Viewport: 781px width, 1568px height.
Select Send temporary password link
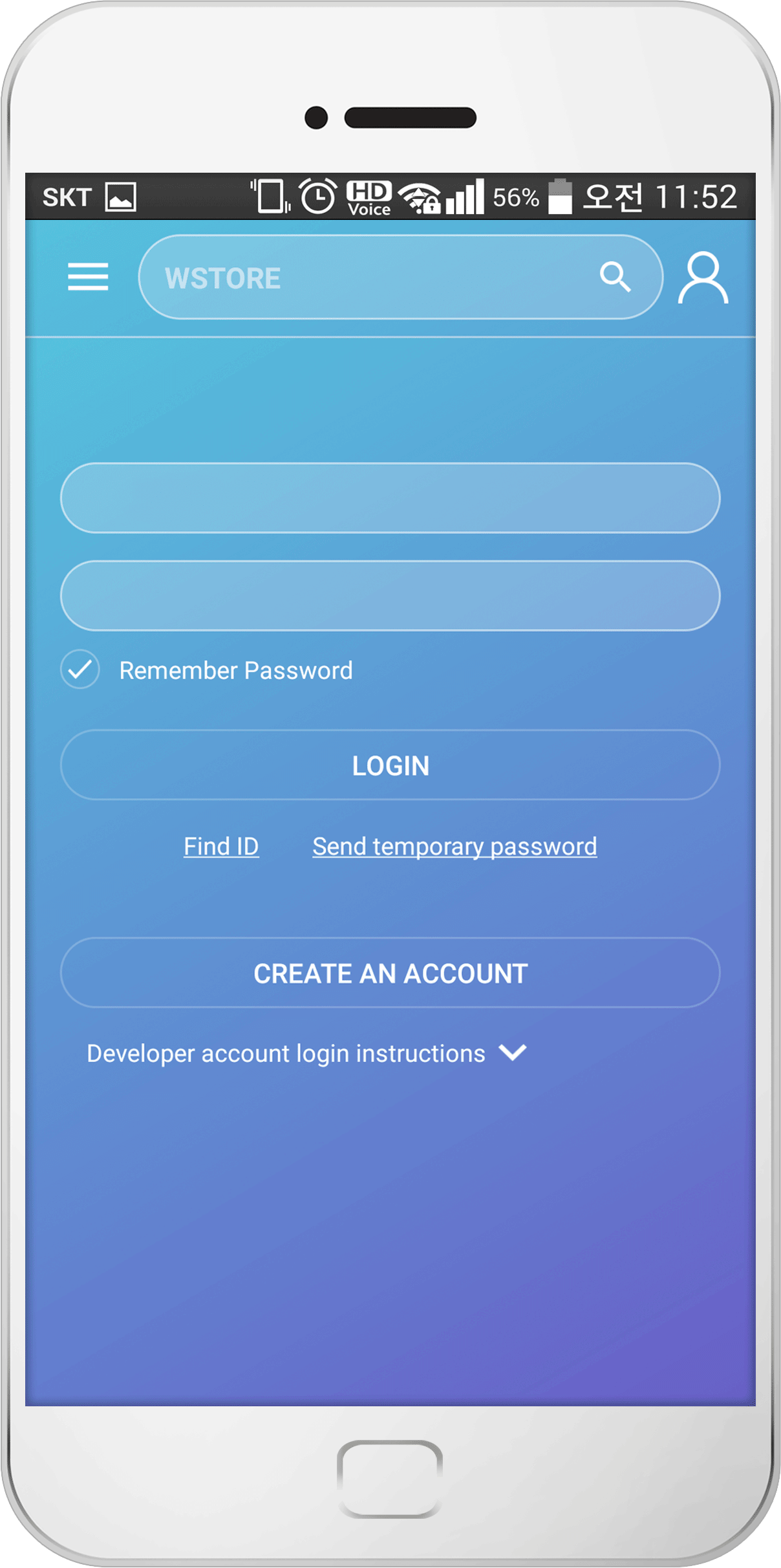point(455,846)
